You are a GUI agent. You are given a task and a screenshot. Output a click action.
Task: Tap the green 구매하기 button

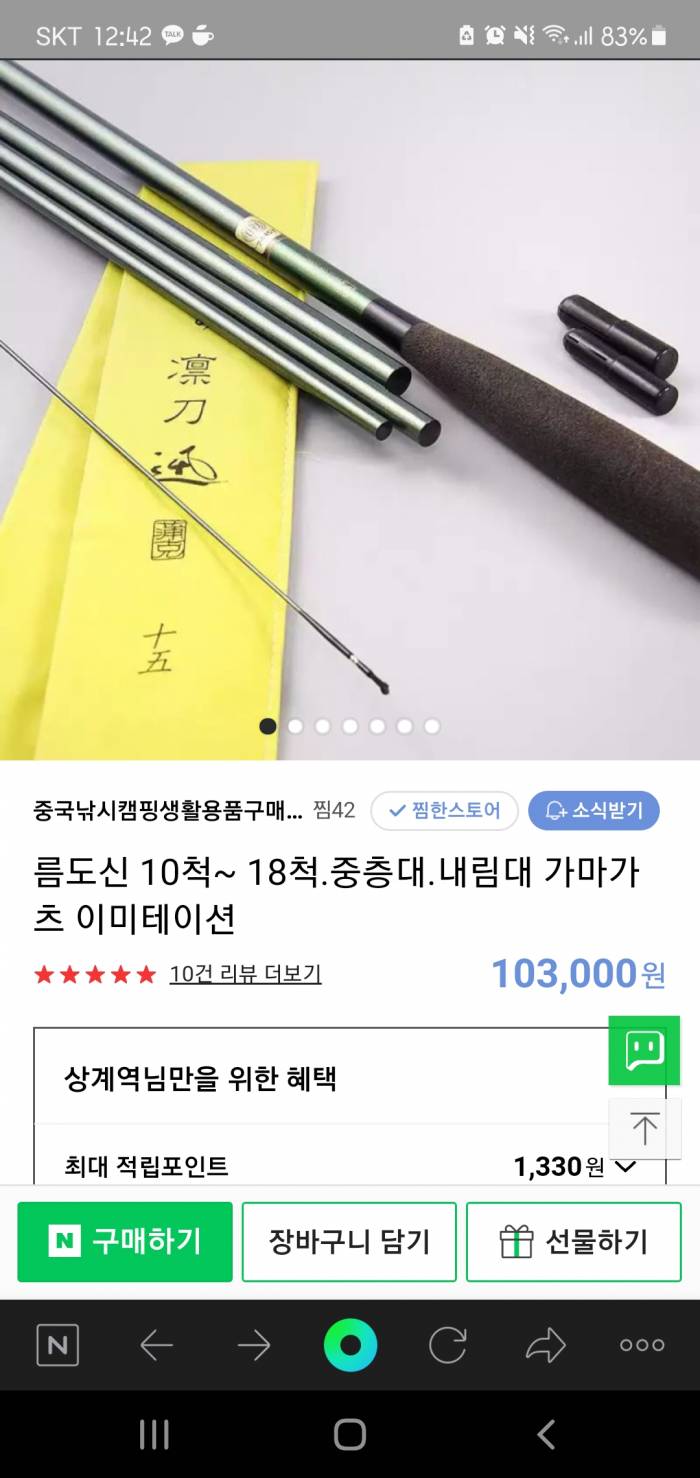(125, 1242)
